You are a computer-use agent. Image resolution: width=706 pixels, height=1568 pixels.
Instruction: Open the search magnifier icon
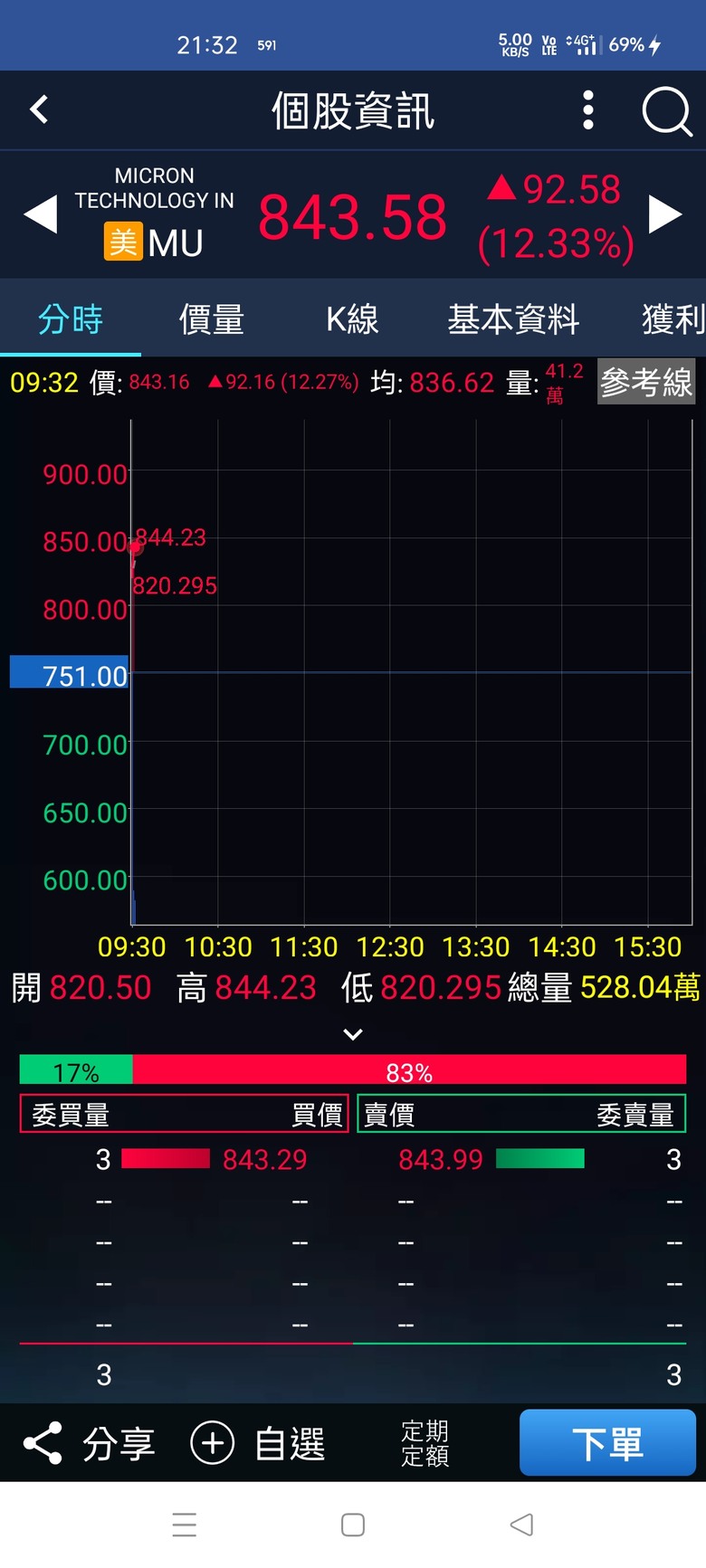(667, 111)
